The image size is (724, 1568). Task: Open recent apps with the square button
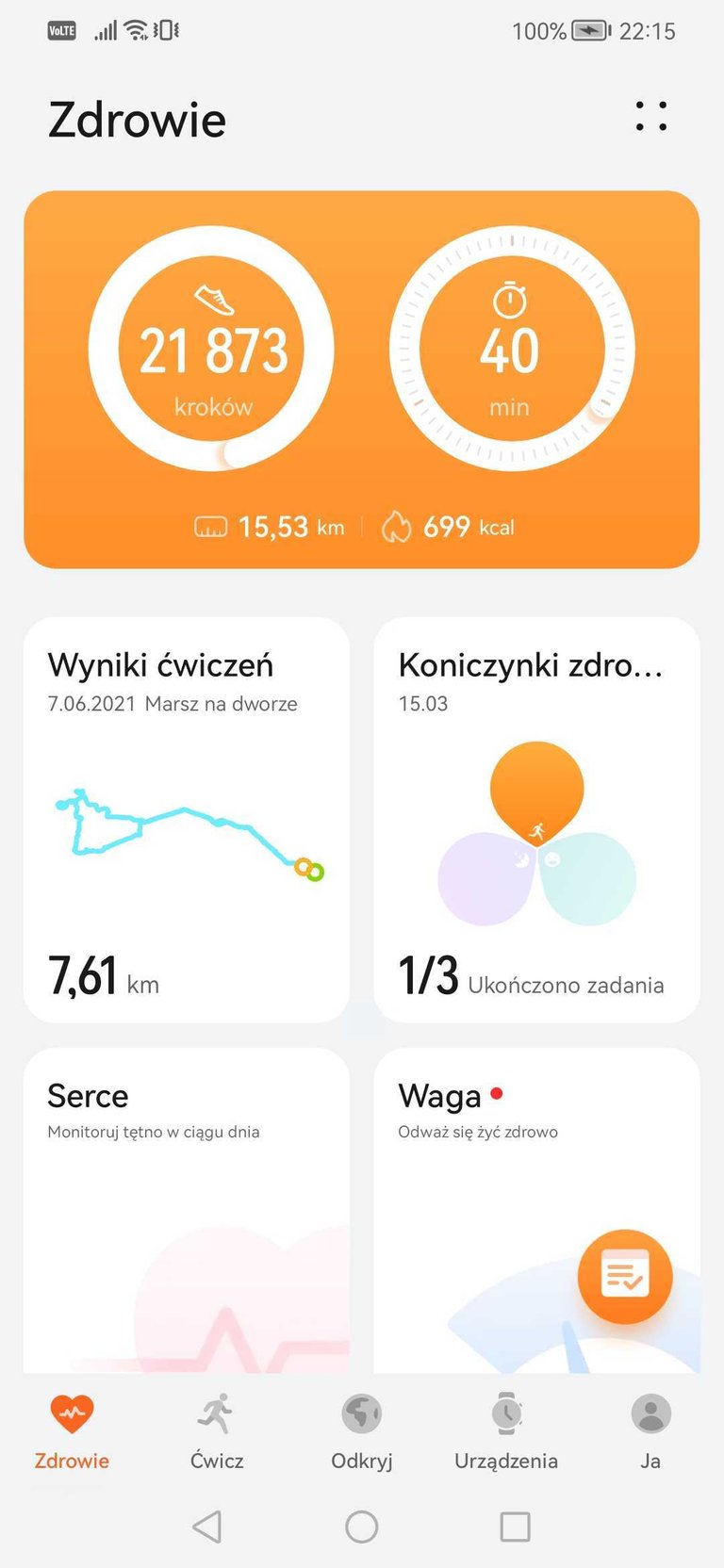[515, 1527]
